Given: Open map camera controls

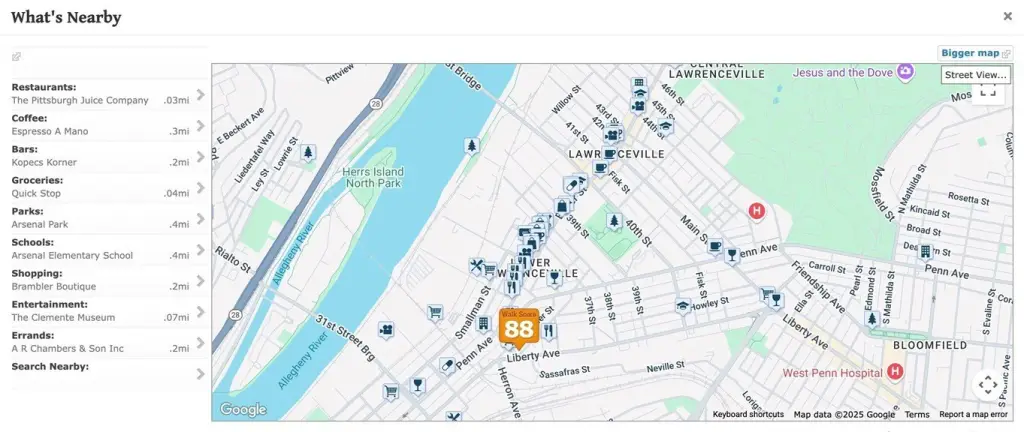Looking at the screenshot, I should [987, 385].
